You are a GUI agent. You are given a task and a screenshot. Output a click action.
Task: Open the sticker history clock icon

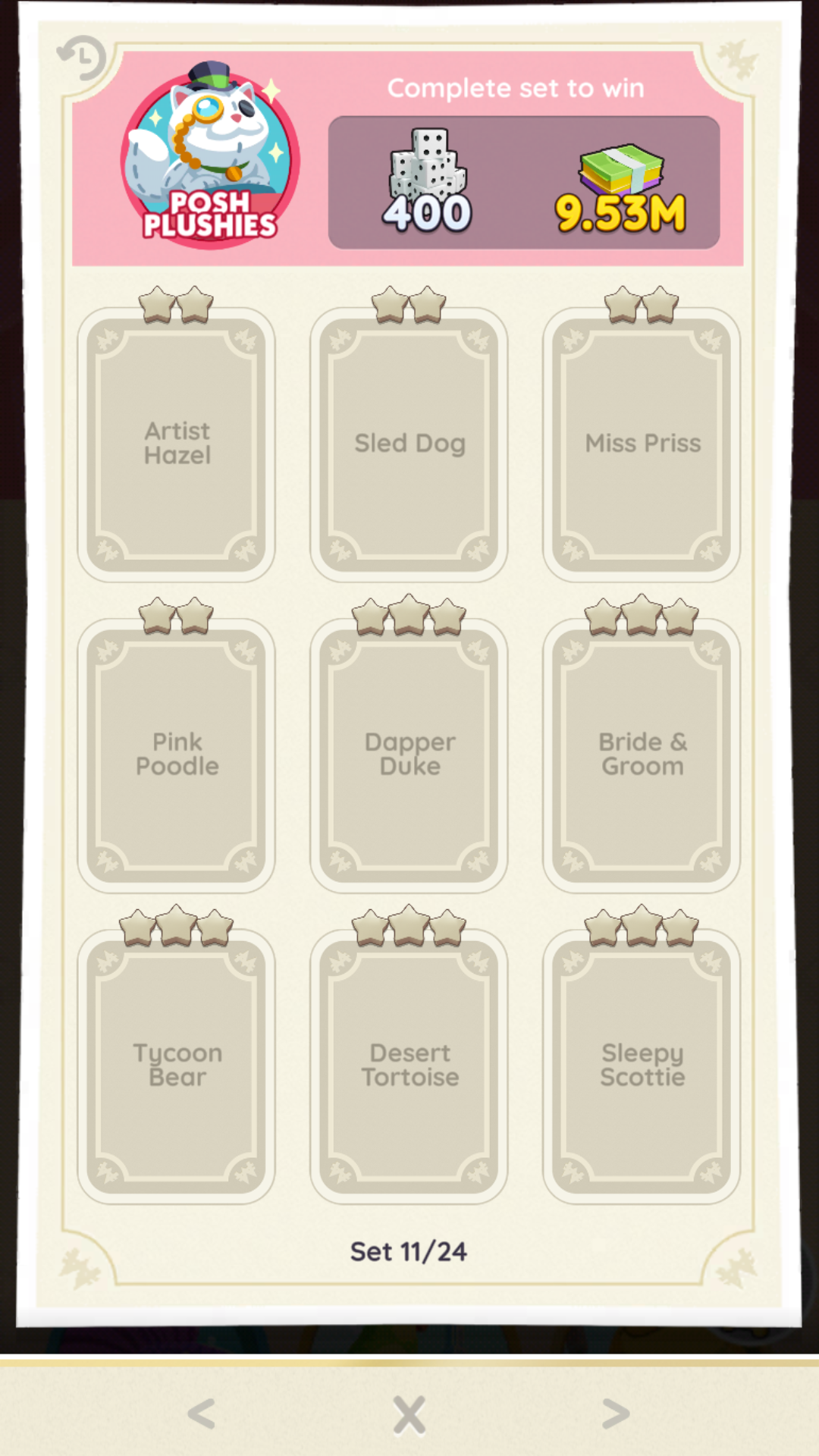82,58
